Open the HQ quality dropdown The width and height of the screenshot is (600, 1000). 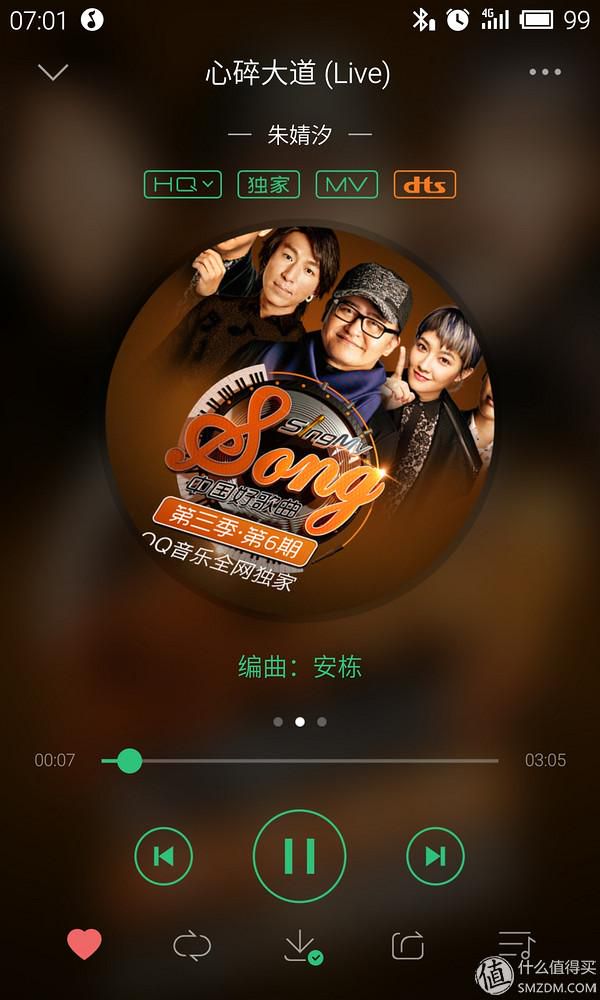[182, 184]
